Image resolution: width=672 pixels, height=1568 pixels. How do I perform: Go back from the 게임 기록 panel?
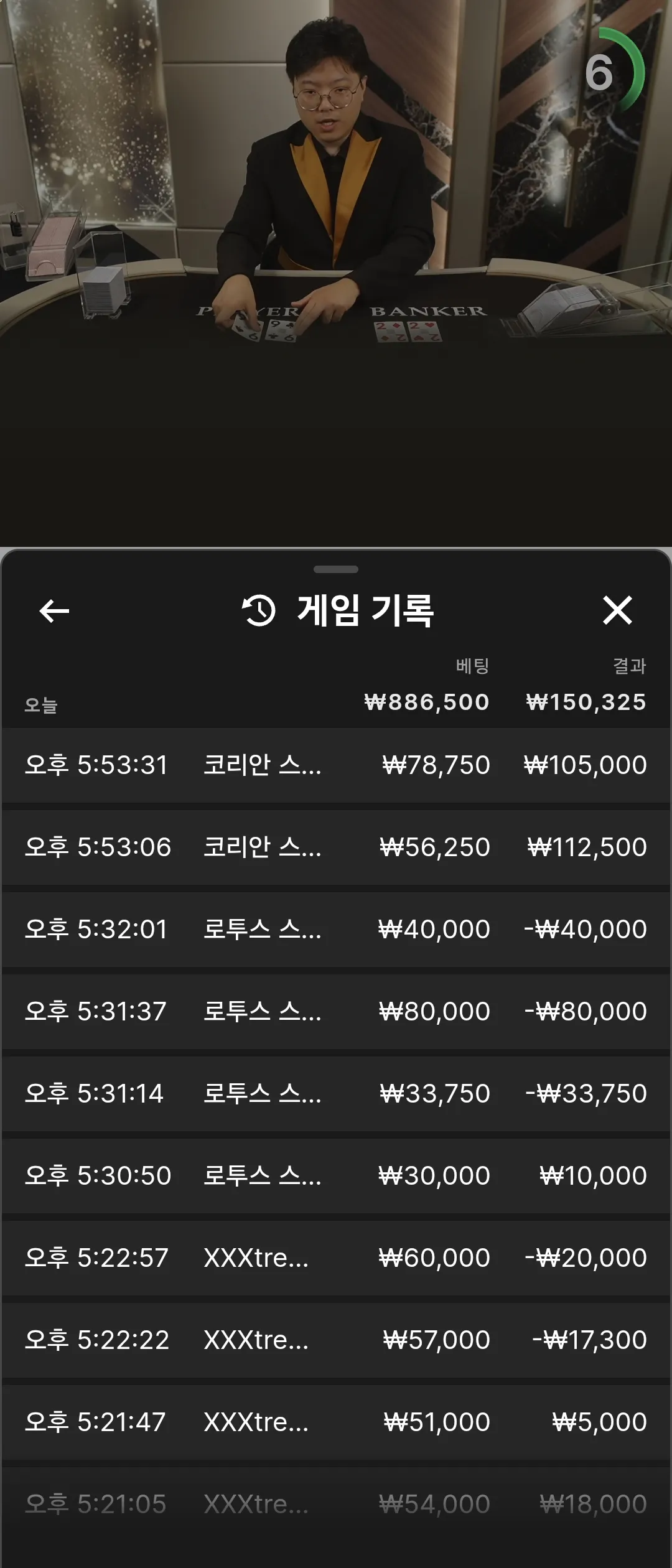(x=54, y=610)
